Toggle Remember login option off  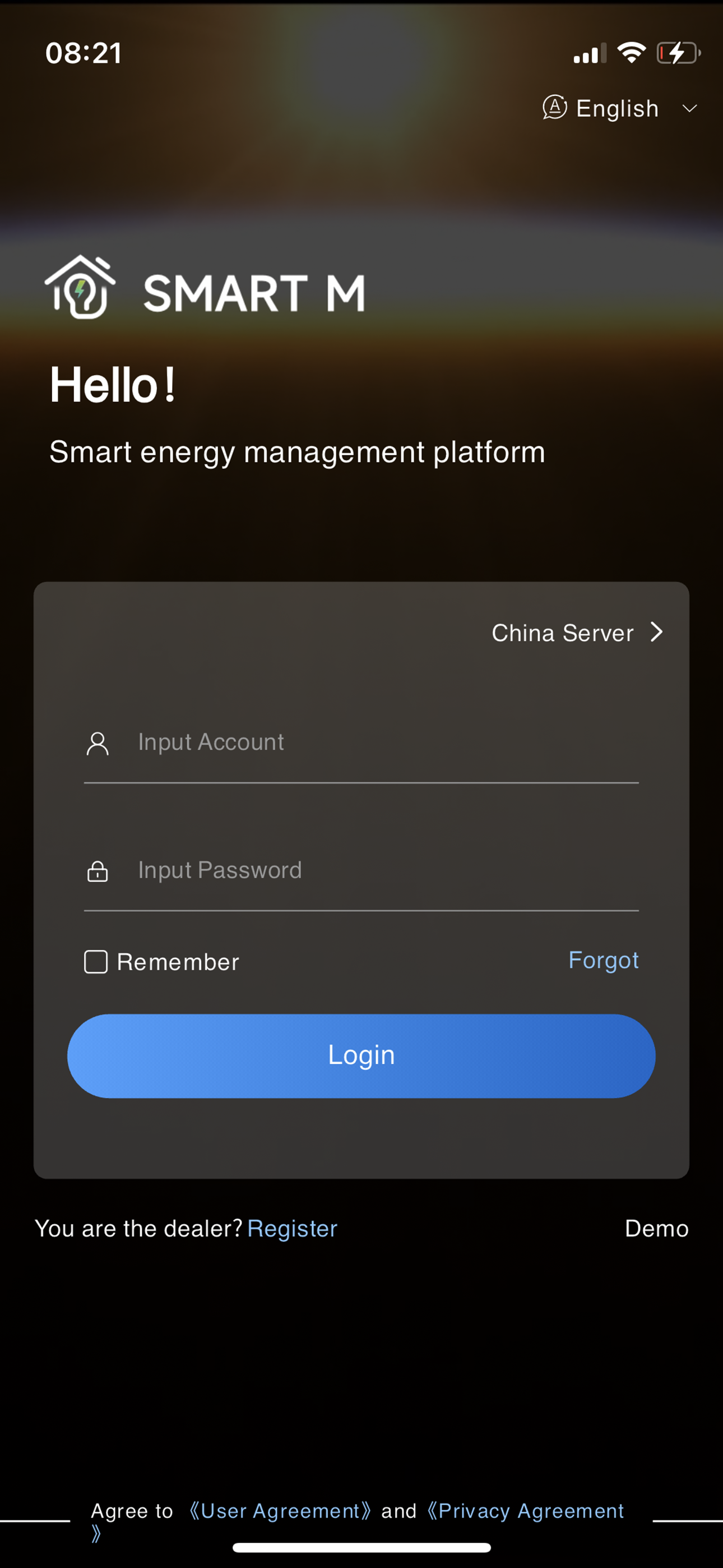(x=96, y=962)
